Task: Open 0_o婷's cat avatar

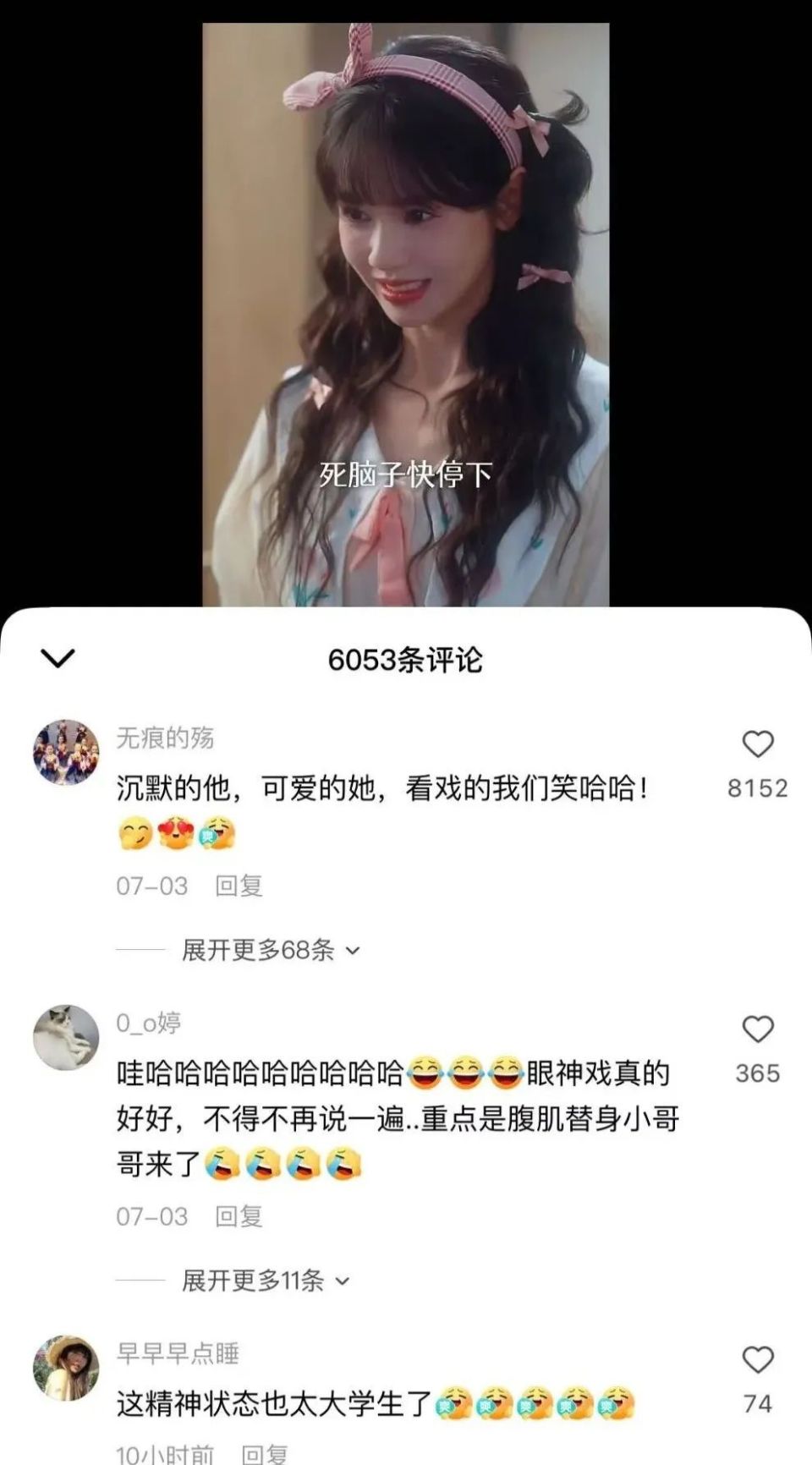Action: [69, 1034]
